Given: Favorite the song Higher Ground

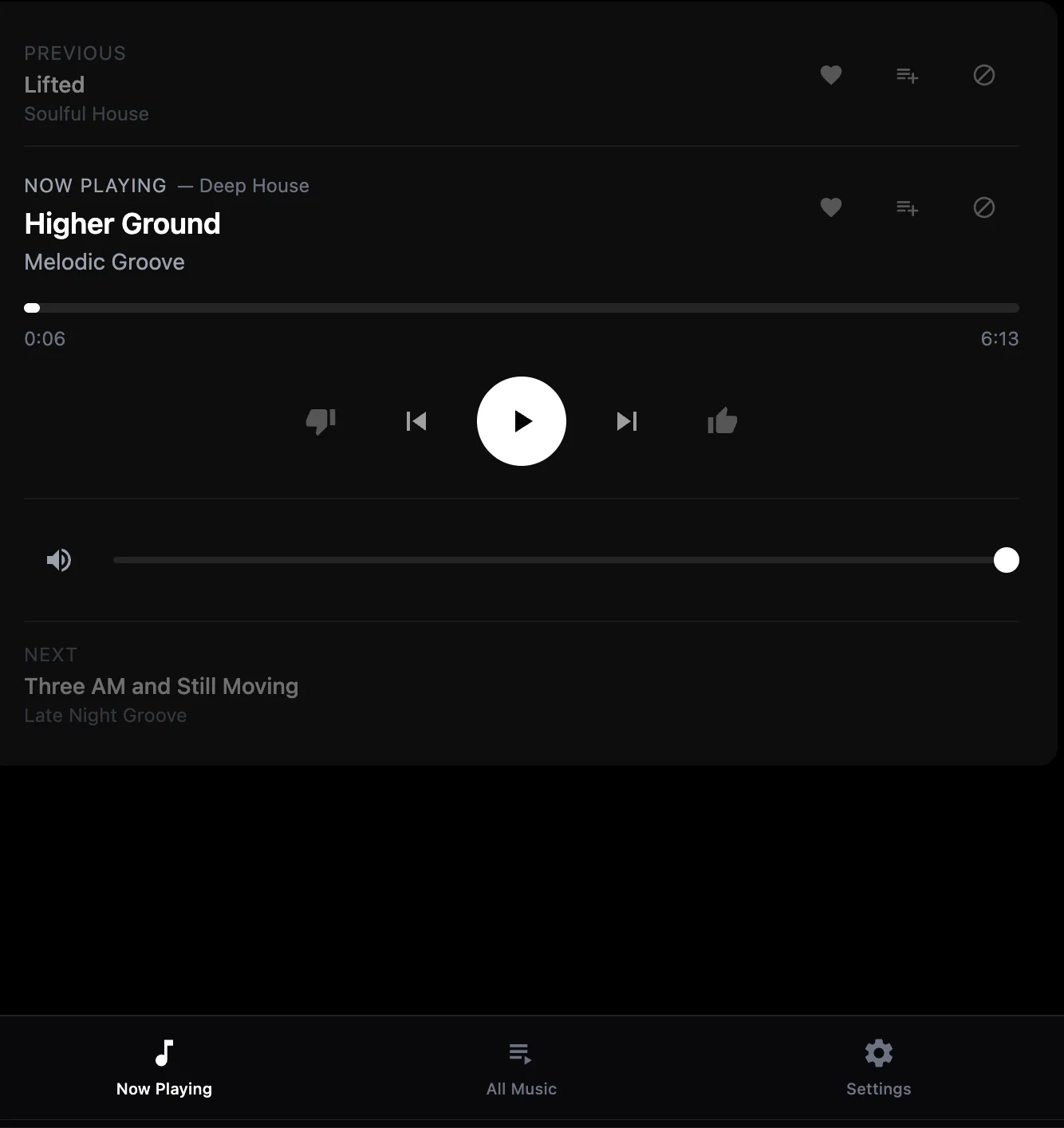Looking at the screenshot, I should [x=831, y=207].
